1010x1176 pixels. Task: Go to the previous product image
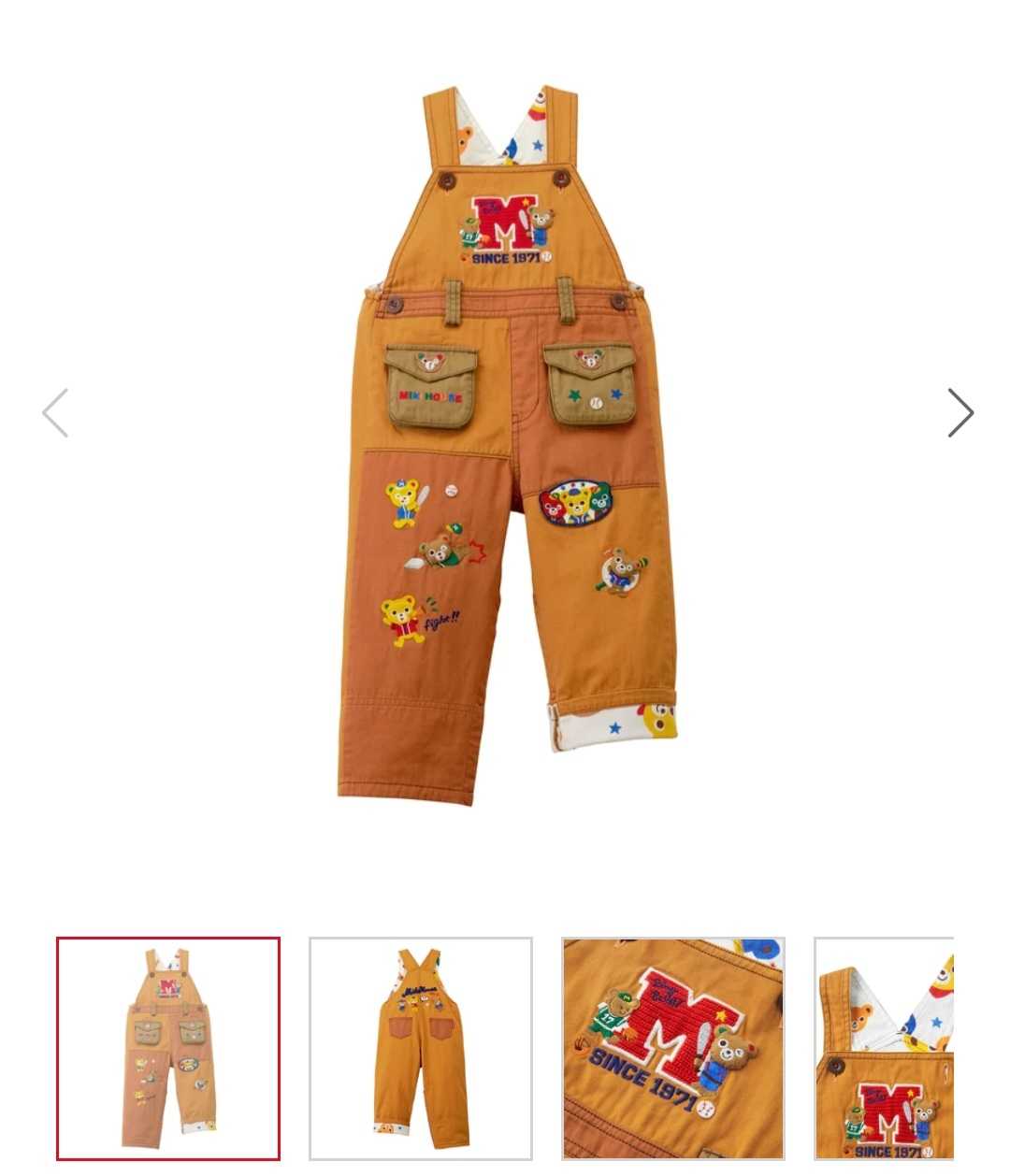pyautogui.click(x=55, y=412)
